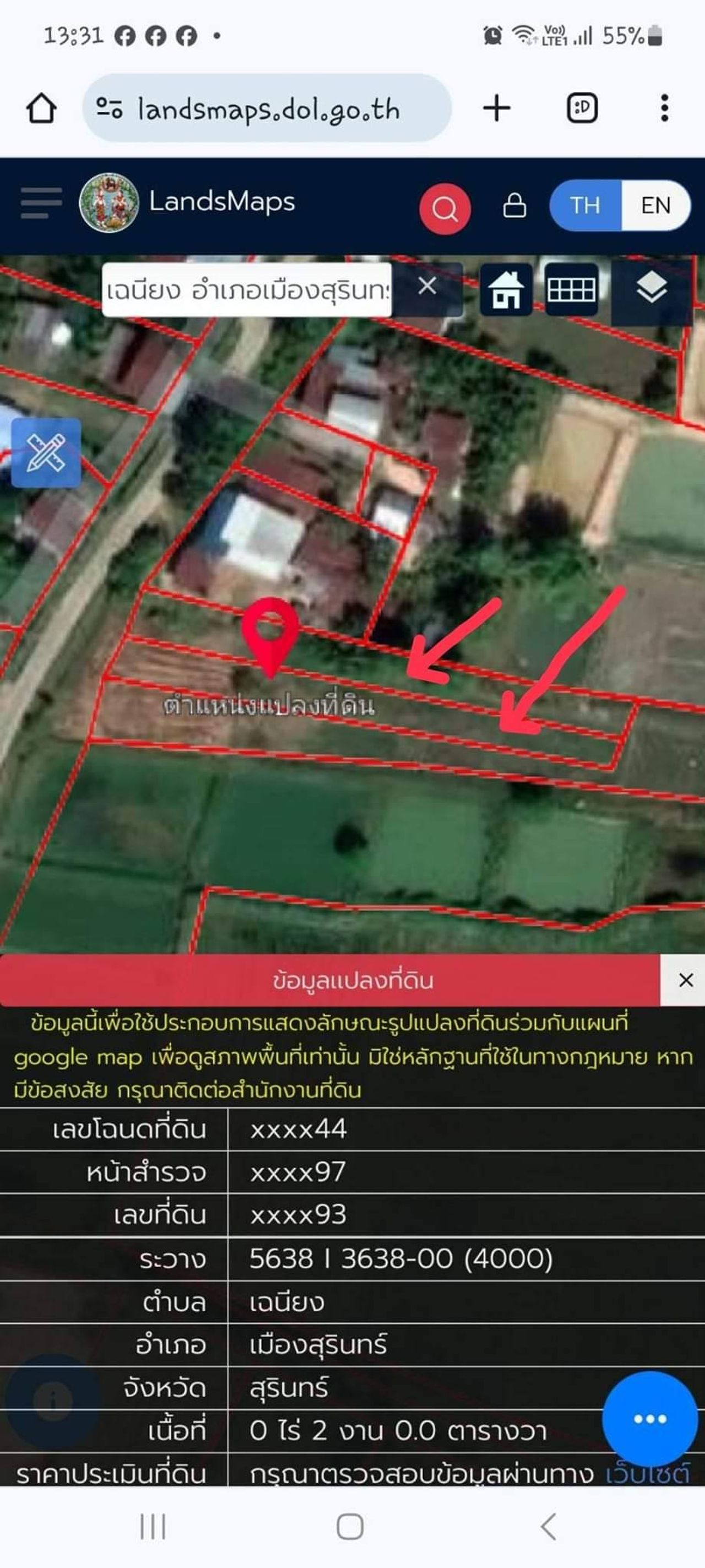705x1568 pixels.
Task: Switch language to TH
Action: pyautogui.click(x=584, y=206)
